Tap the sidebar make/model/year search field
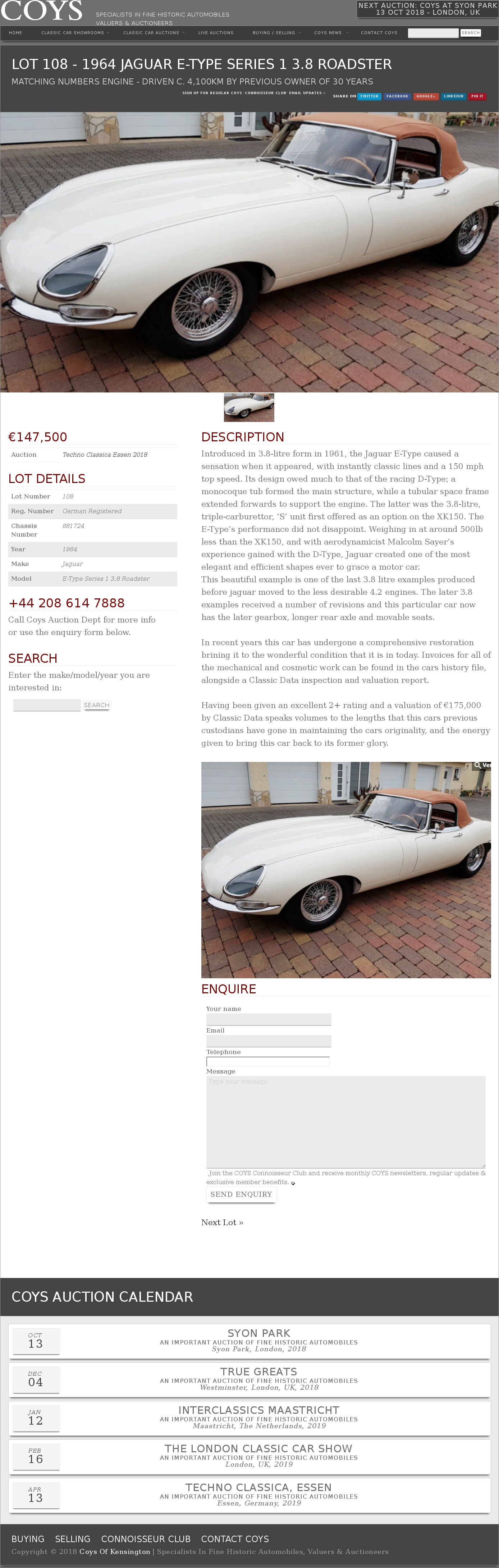 [x=47, y=705]
